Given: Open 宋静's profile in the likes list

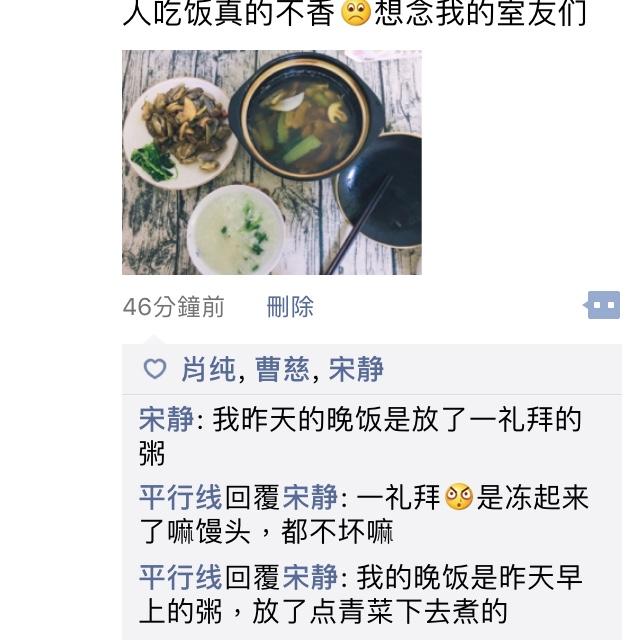Looking at the screenshot, I should click(x=356, y=370).
